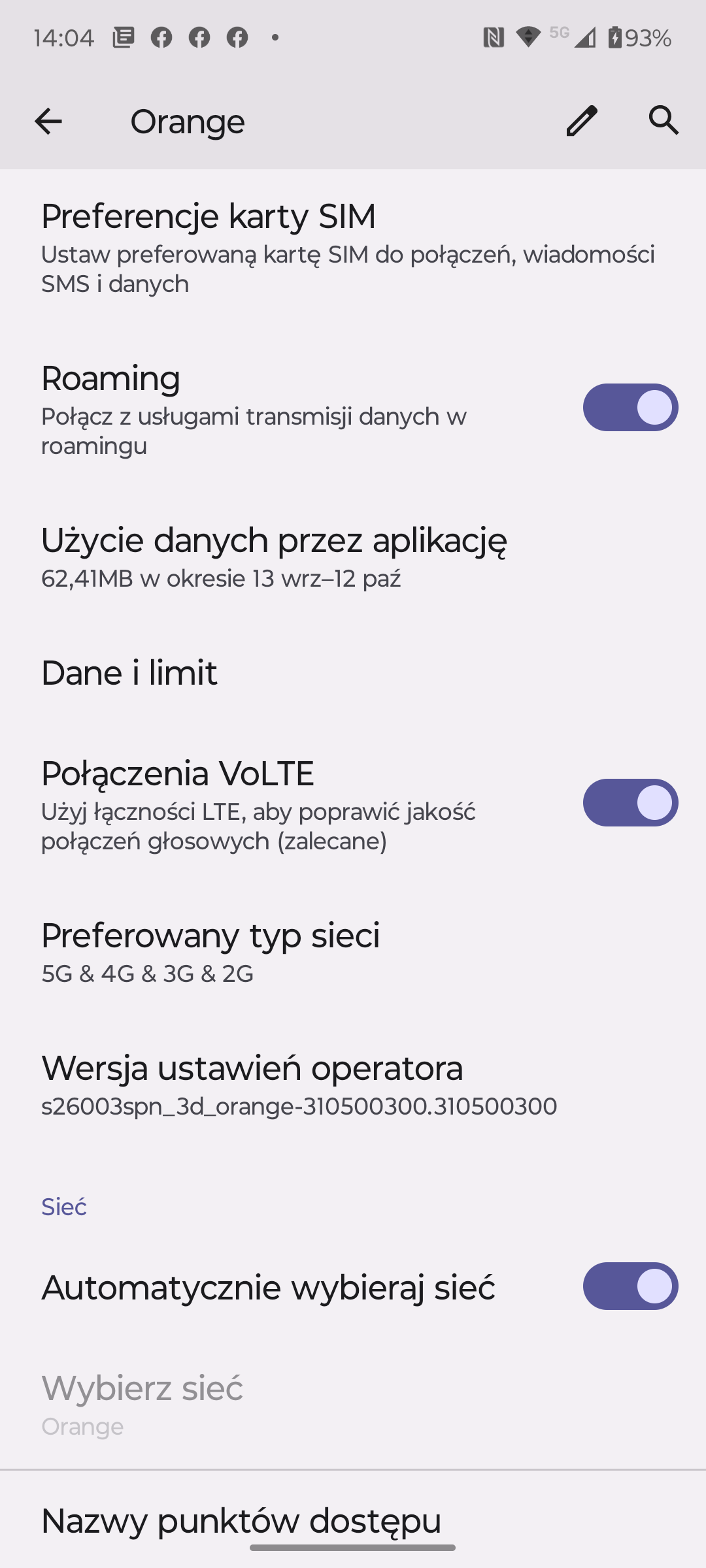Open Użycie danych przez aplikację
The width and height of the screenshot is (706, 1568).
coord(353,557)
